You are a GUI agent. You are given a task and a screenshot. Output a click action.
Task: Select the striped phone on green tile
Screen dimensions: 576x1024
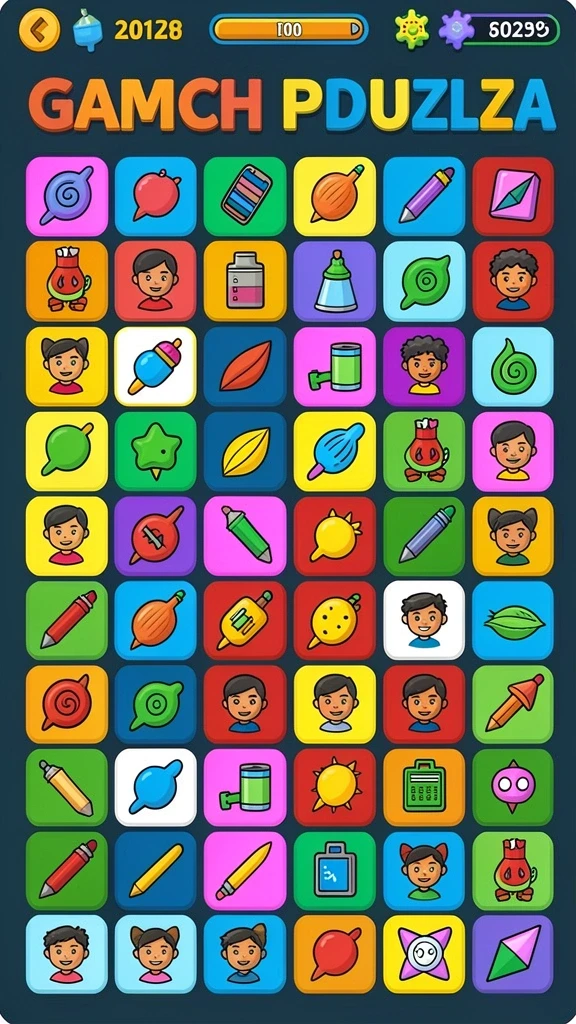tap(245, 196)
